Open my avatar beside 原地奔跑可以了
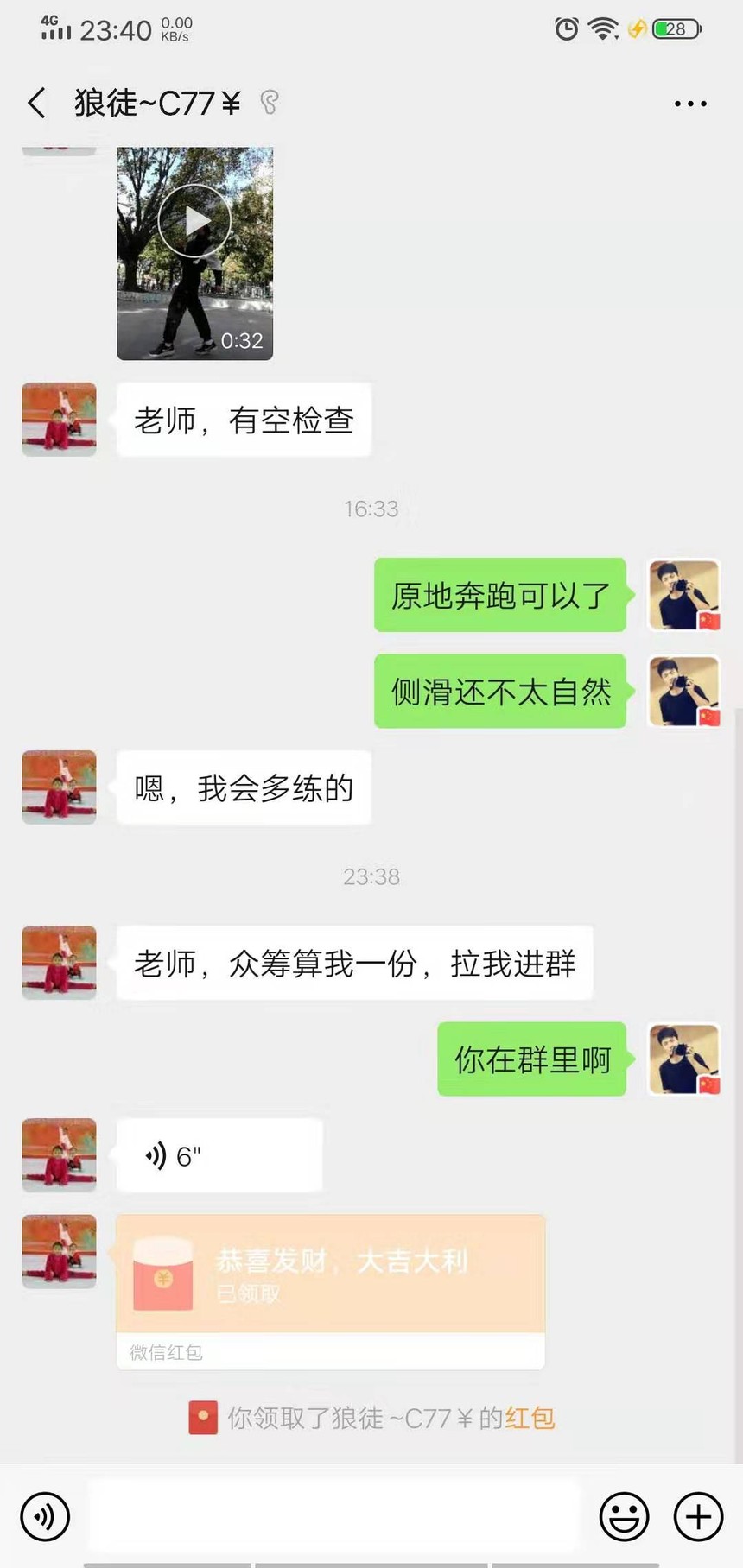 (684, 595)
